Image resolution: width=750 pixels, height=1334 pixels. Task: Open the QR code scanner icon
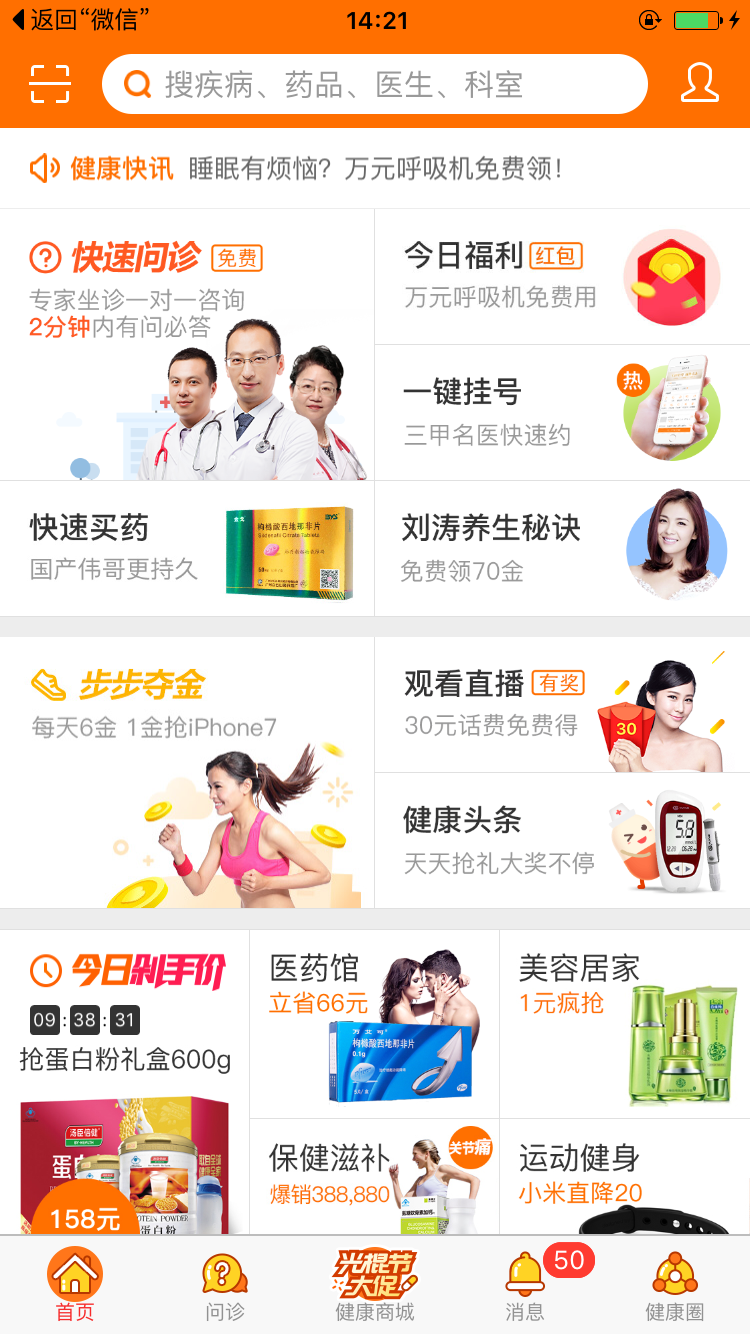click(x=50, y=84)
